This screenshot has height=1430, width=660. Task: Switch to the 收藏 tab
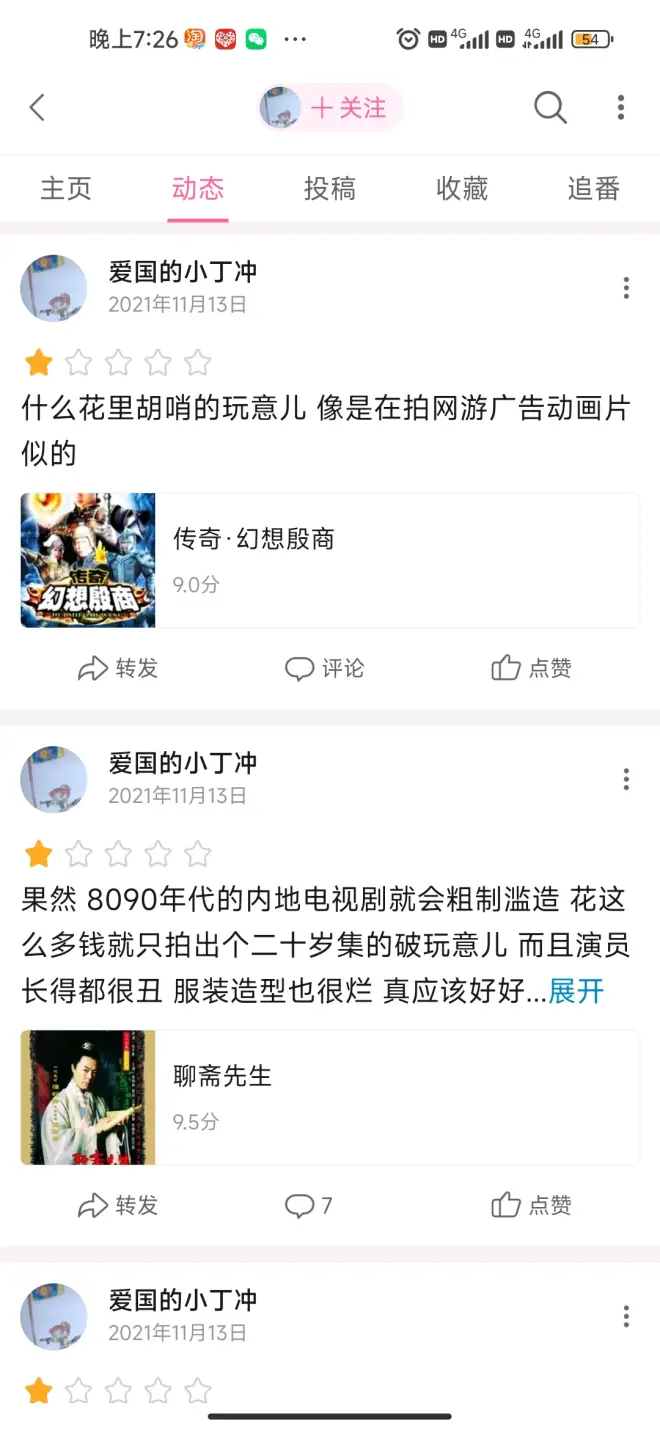click(462, 189)
